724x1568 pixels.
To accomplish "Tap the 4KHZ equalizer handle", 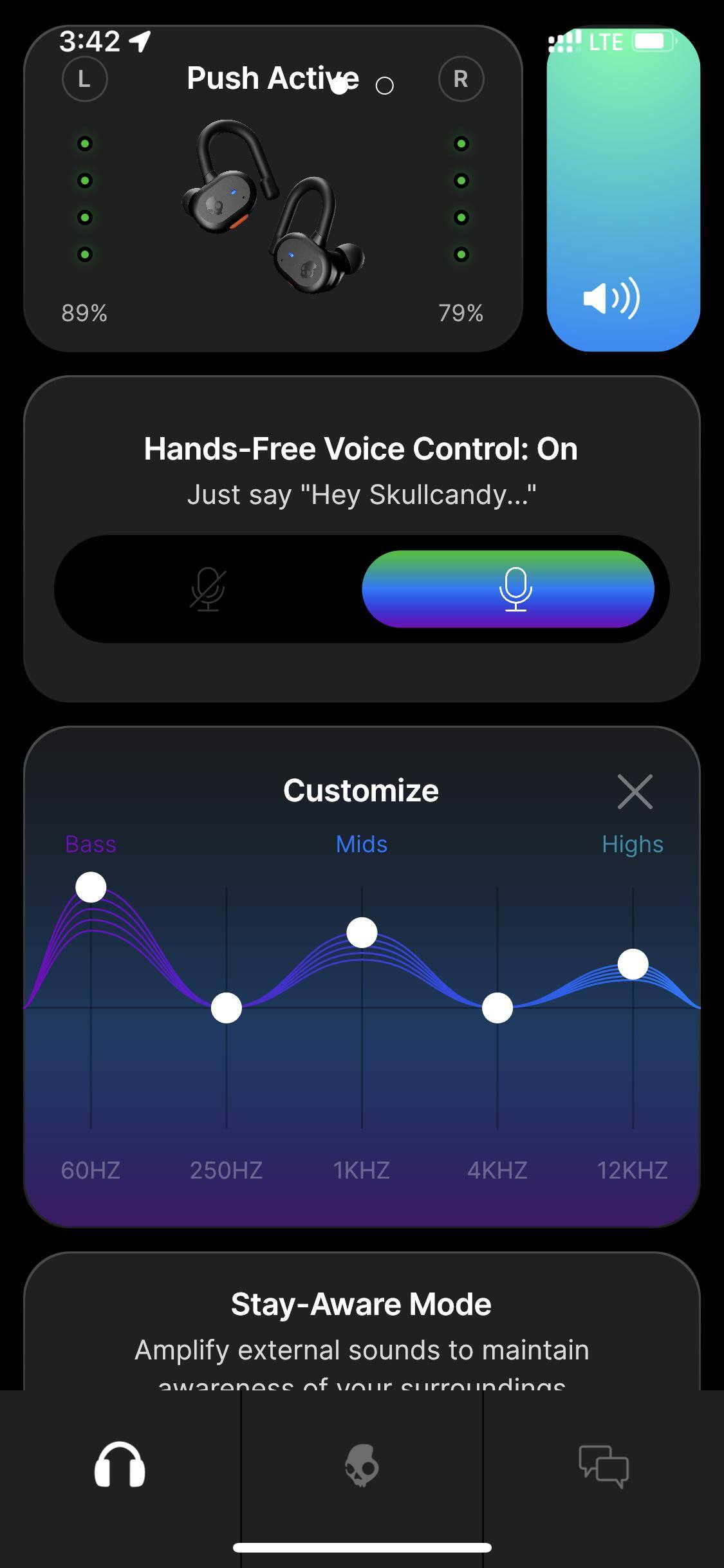I will pos(497,1008).
